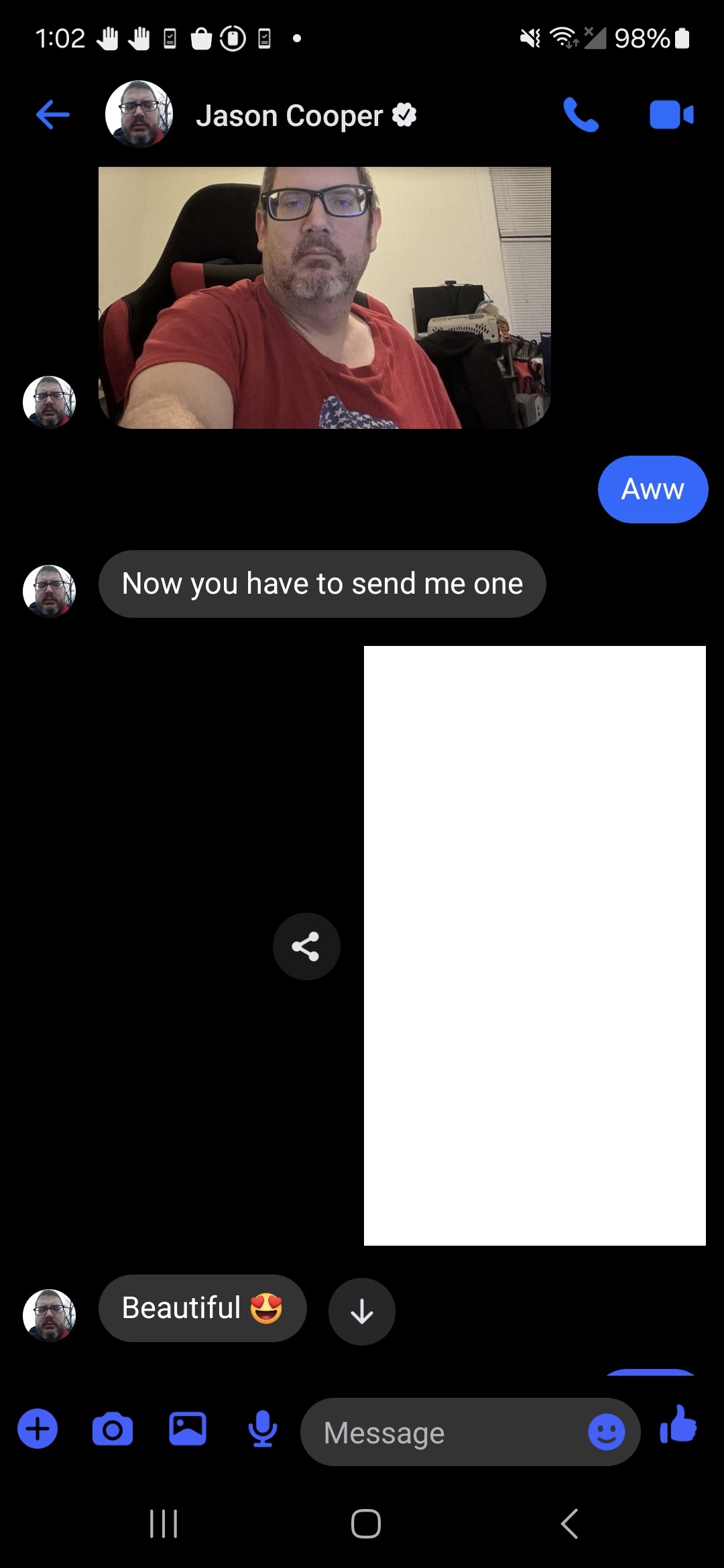Start a voice call
724x1568 pixels.
581,115
